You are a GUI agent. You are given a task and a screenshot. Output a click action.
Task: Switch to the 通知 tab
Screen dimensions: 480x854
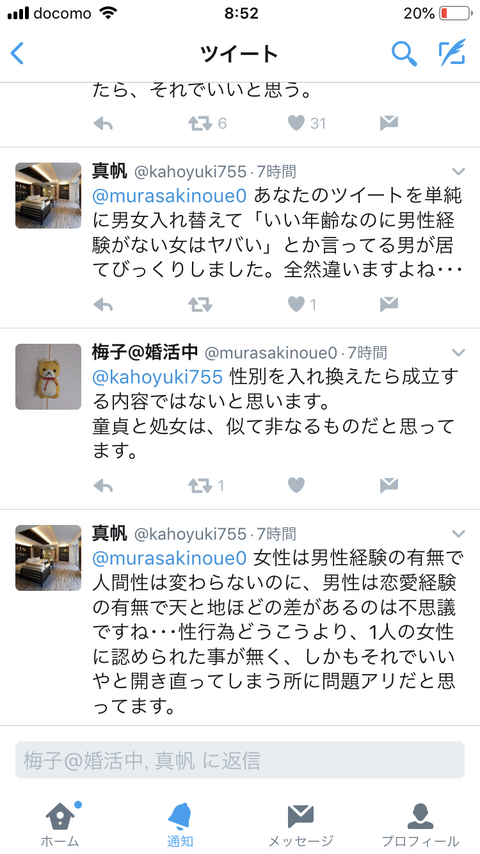180,825
